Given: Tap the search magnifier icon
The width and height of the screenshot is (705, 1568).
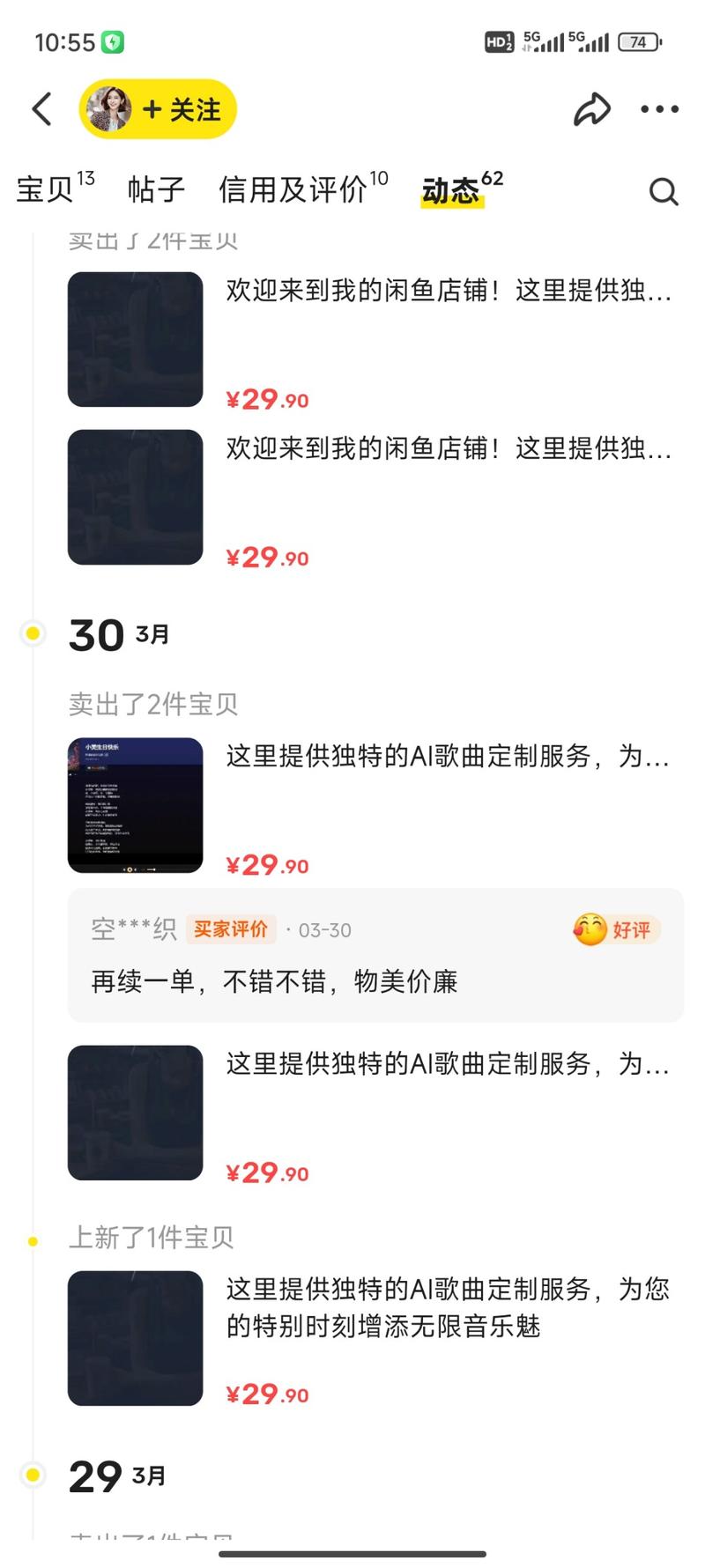Looking at the screenshot, I should tap(664, 190).
